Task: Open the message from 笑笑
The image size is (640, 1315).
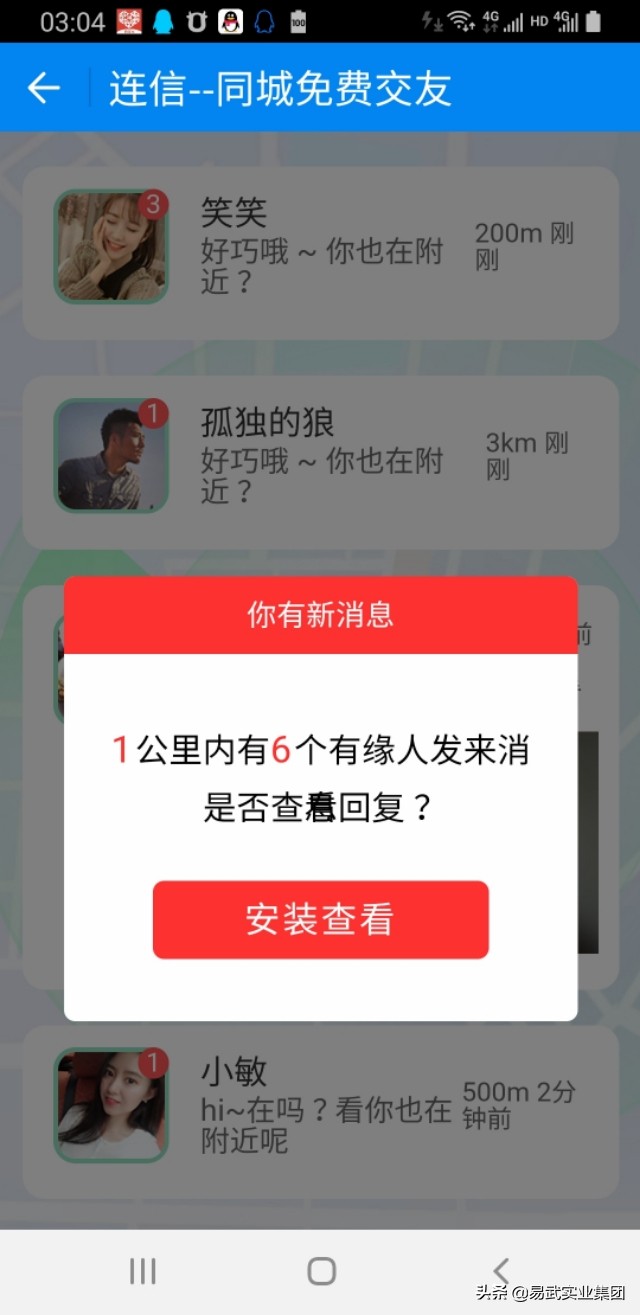Action: [x=320, y=252]
